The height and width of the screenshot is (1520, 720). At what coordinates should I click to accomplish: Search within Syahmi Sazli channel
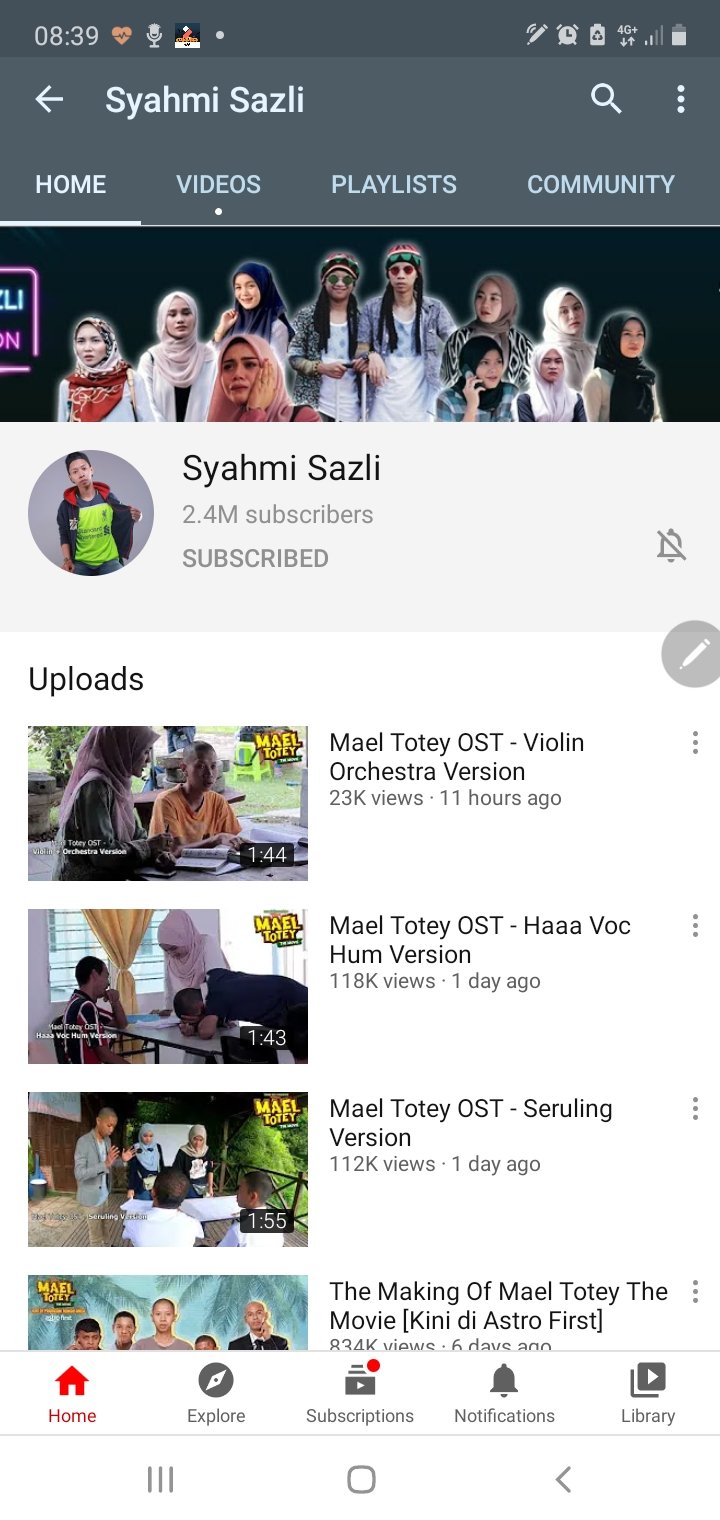(x=606, y=99)
